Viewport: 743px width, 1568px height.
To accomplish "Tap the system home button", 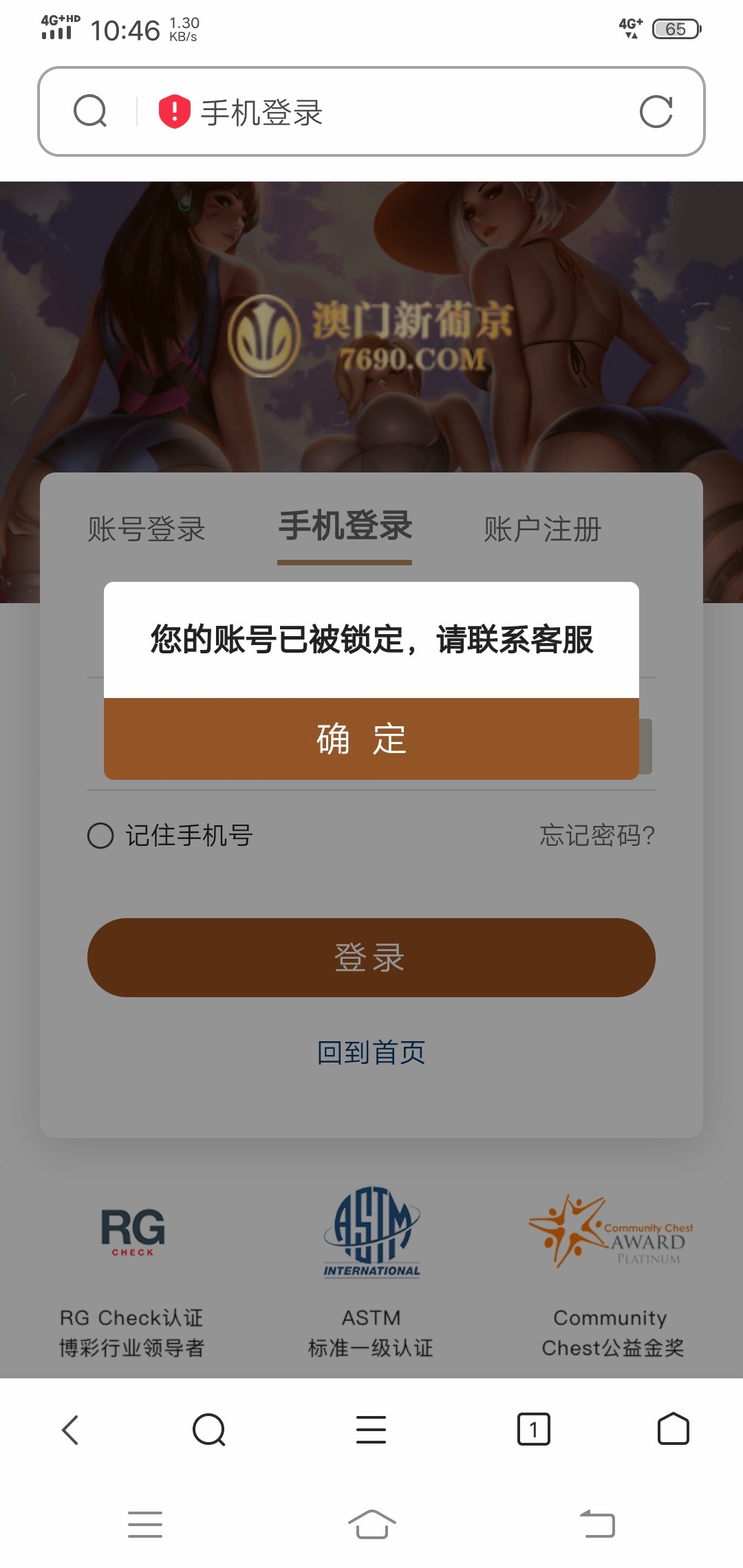I will coord(371,1524).
